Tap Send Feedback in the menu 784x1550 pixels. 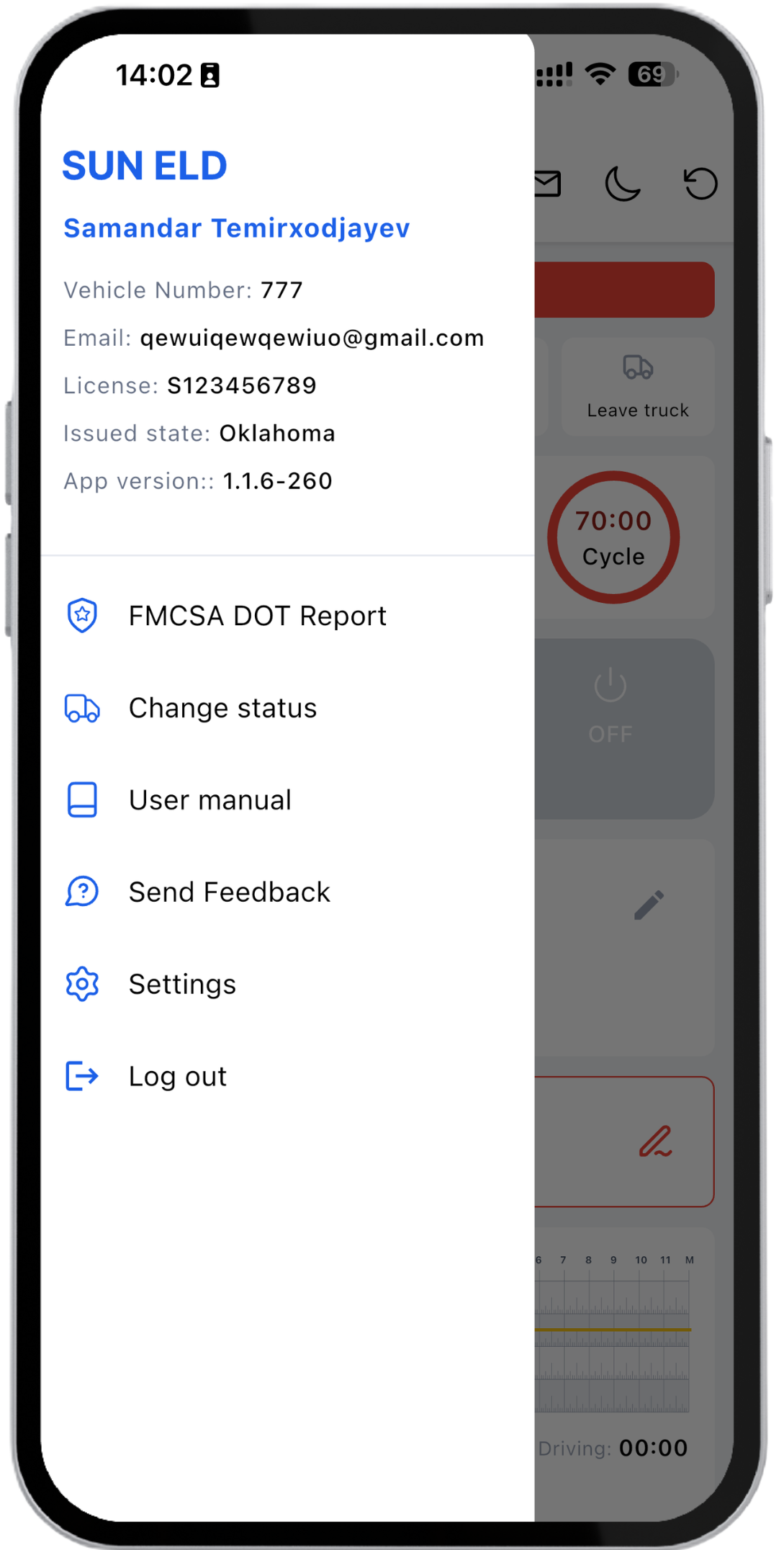[x=229, y=892]
